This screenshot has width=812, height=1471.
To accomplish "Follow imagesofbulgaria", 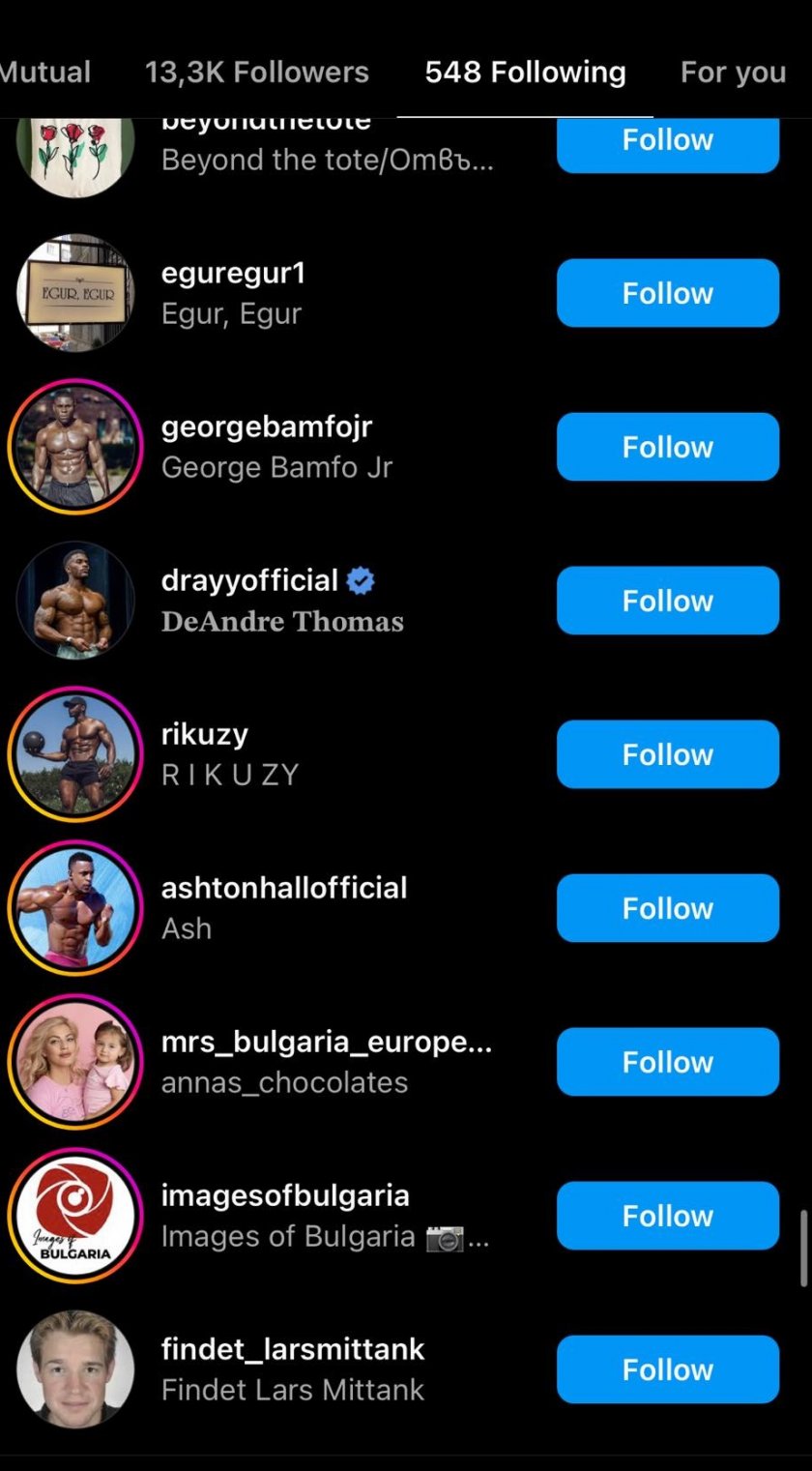I will [667, 1216].
